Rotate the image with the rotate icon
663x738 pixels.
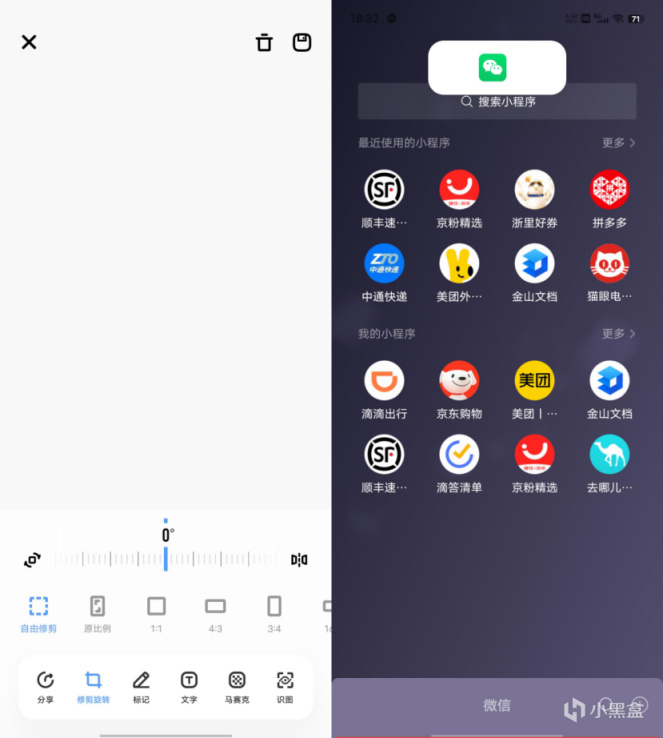[x=32, y=560]
